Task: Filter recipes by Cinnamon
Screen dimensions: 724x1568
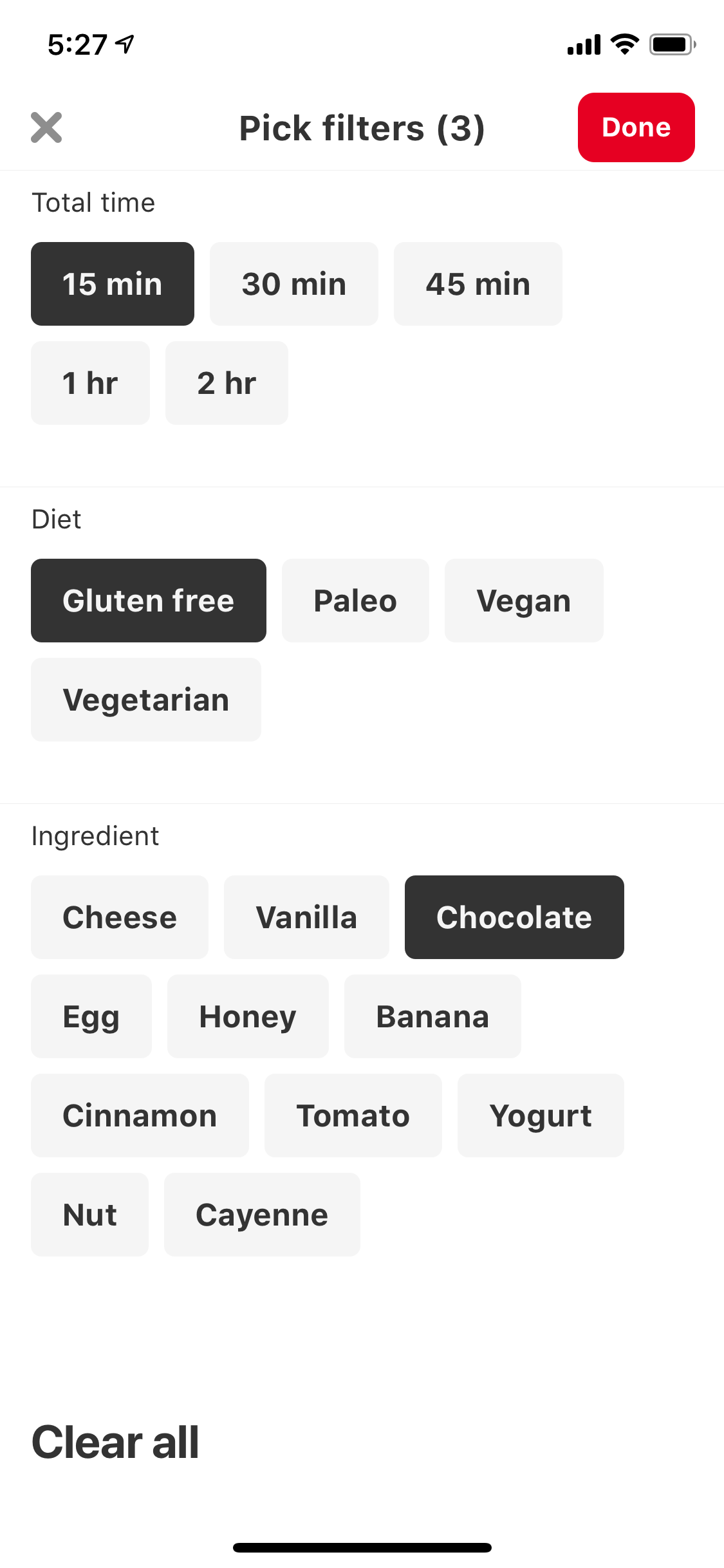Action: coord(140,1115)
